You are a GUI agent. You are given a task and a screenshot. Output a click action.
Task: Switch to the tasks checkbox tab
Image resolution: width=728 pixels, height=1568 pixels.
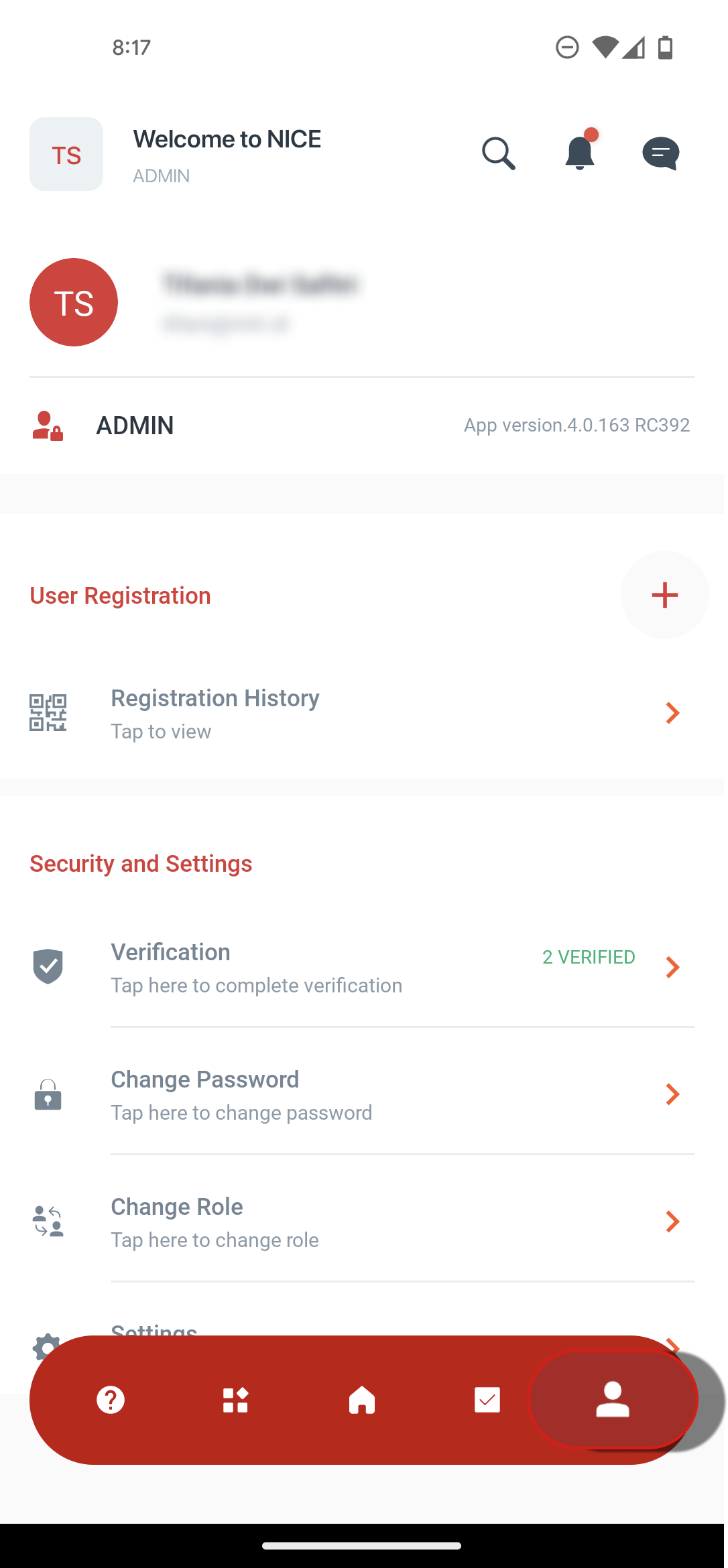click(487, 1400)
